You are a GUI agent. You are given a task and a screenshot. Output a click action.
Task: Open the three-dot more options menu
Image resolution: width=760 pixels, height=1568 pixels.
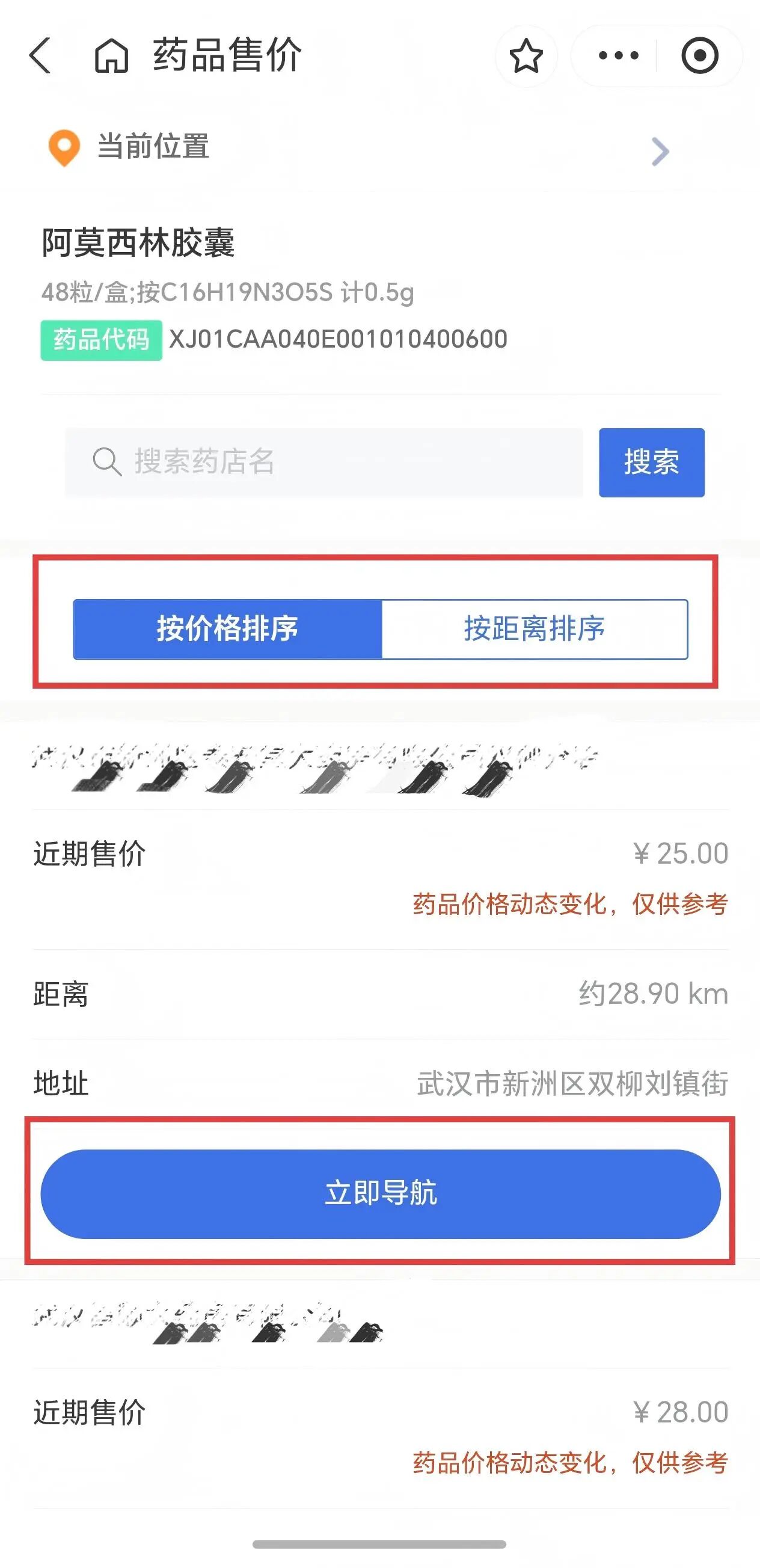point(618,56)
